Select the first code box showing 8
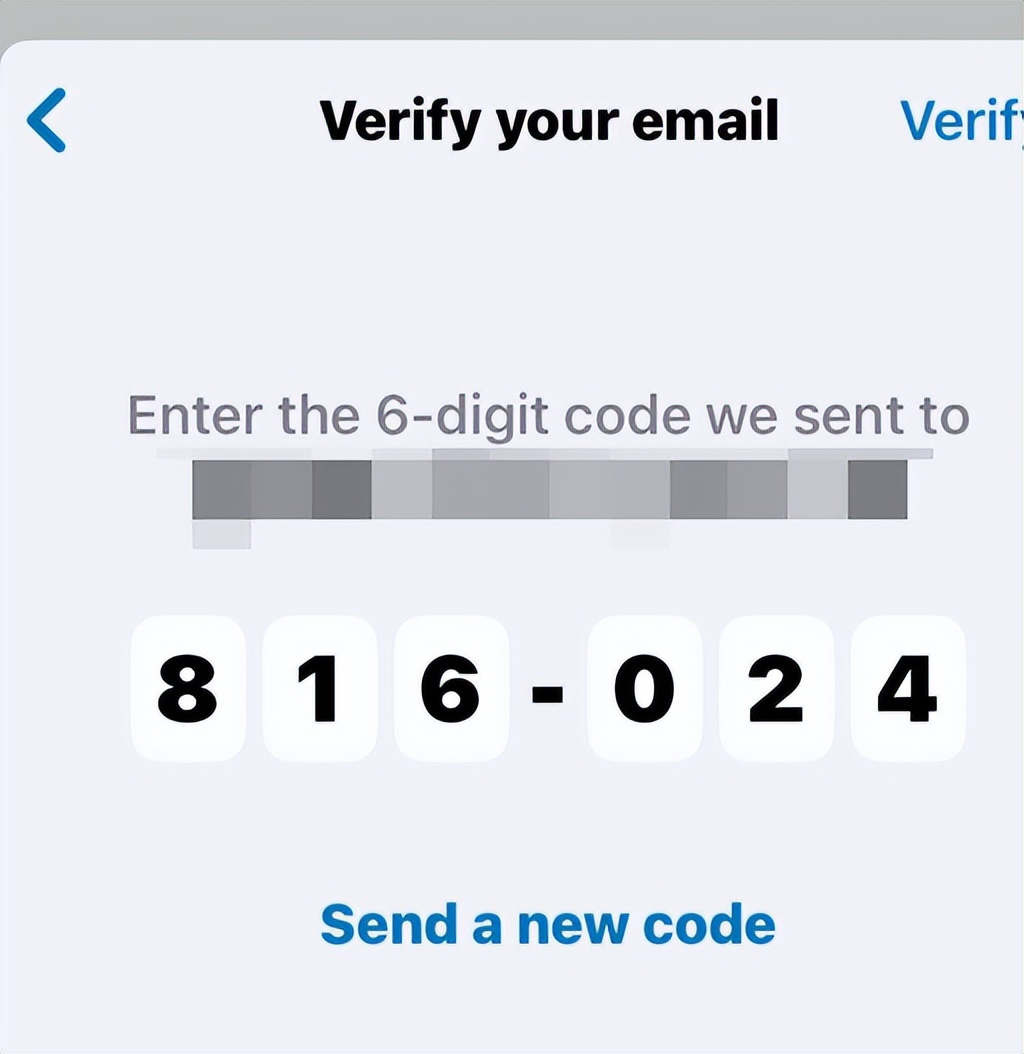This screenshot has height=1054, width=1024. 188,688
